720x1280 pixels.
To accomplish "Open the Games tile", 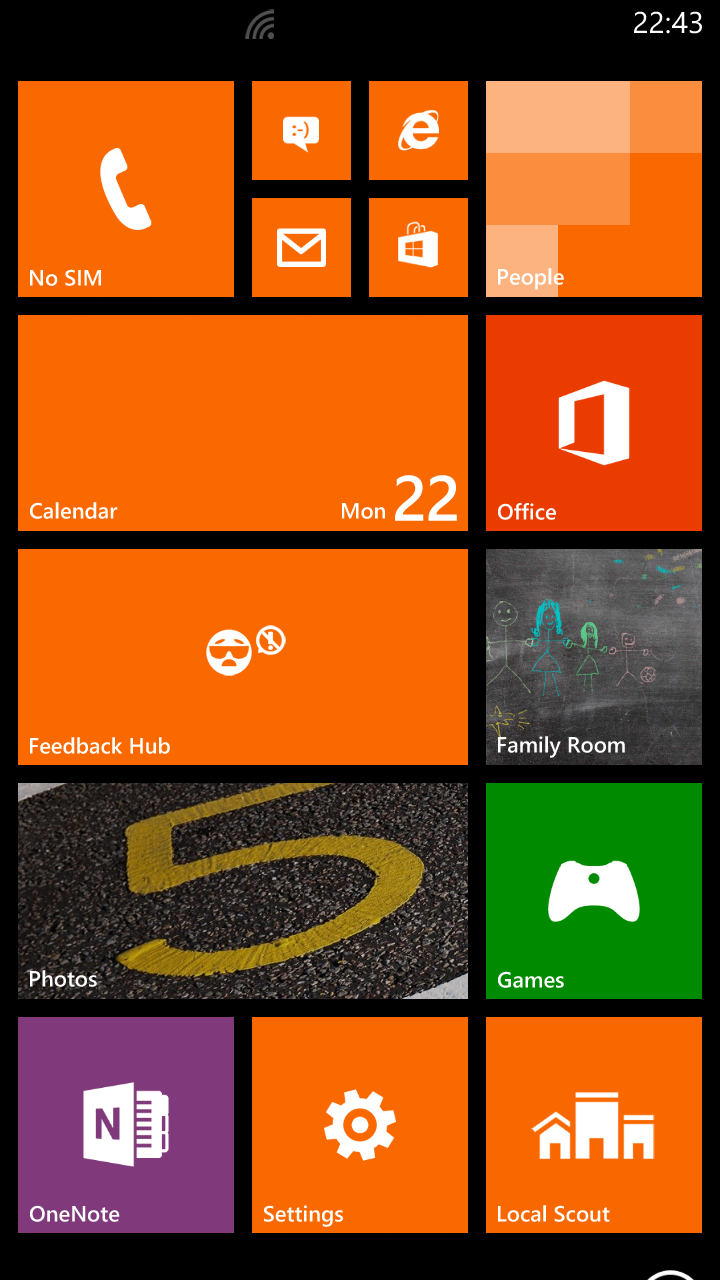I will click(594, 891).
